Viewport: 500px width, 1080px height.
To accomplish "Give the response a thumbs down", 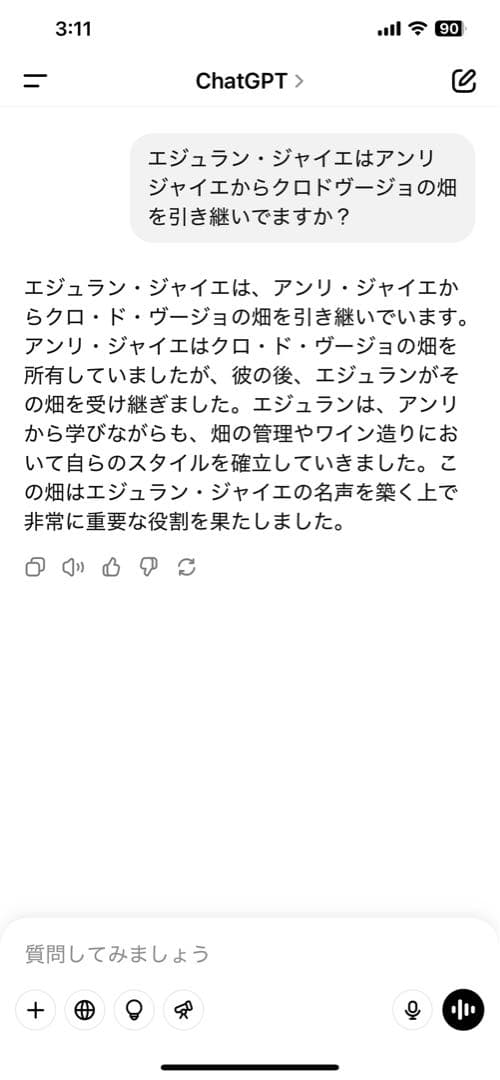I will [149, 567].
